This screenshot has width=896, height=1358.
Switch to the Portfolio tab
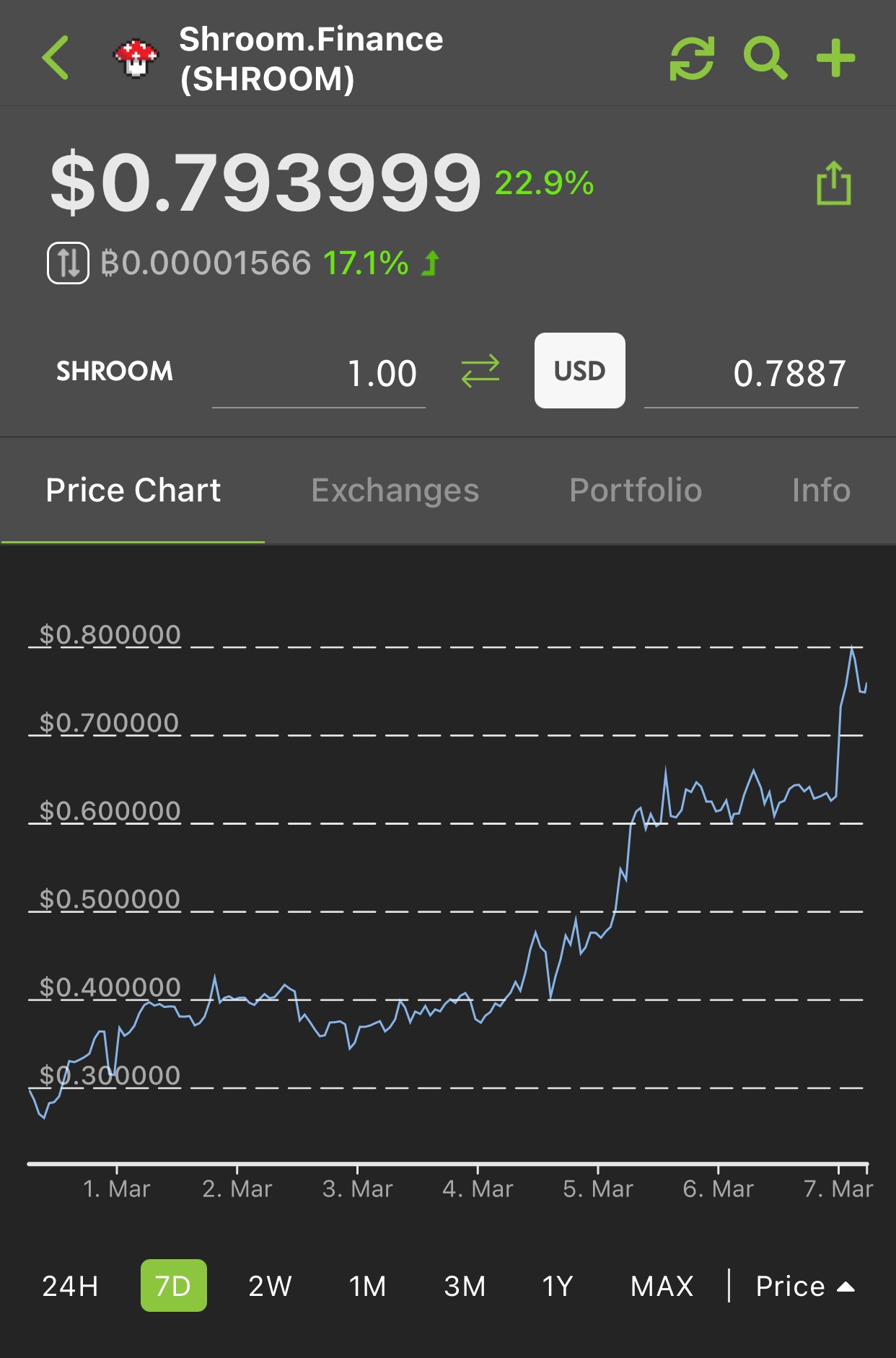pos(636,491)
